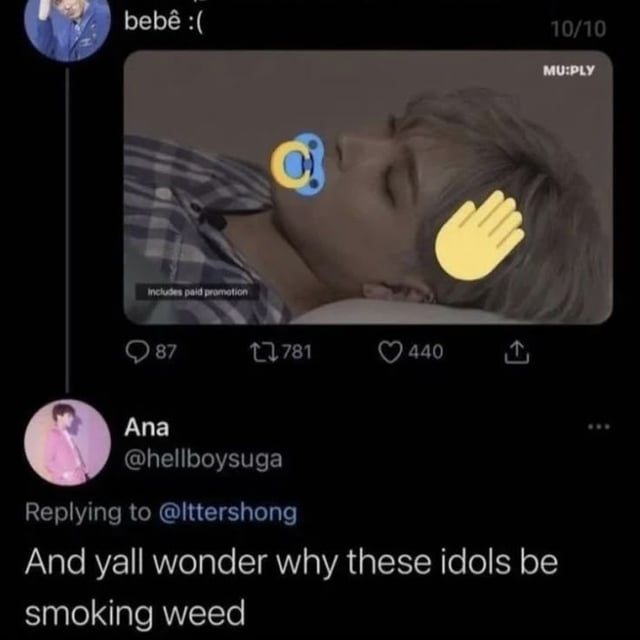Open the video thumbnail in the tweet
This screenshot has width=640, height=640.
click(368, 188)
